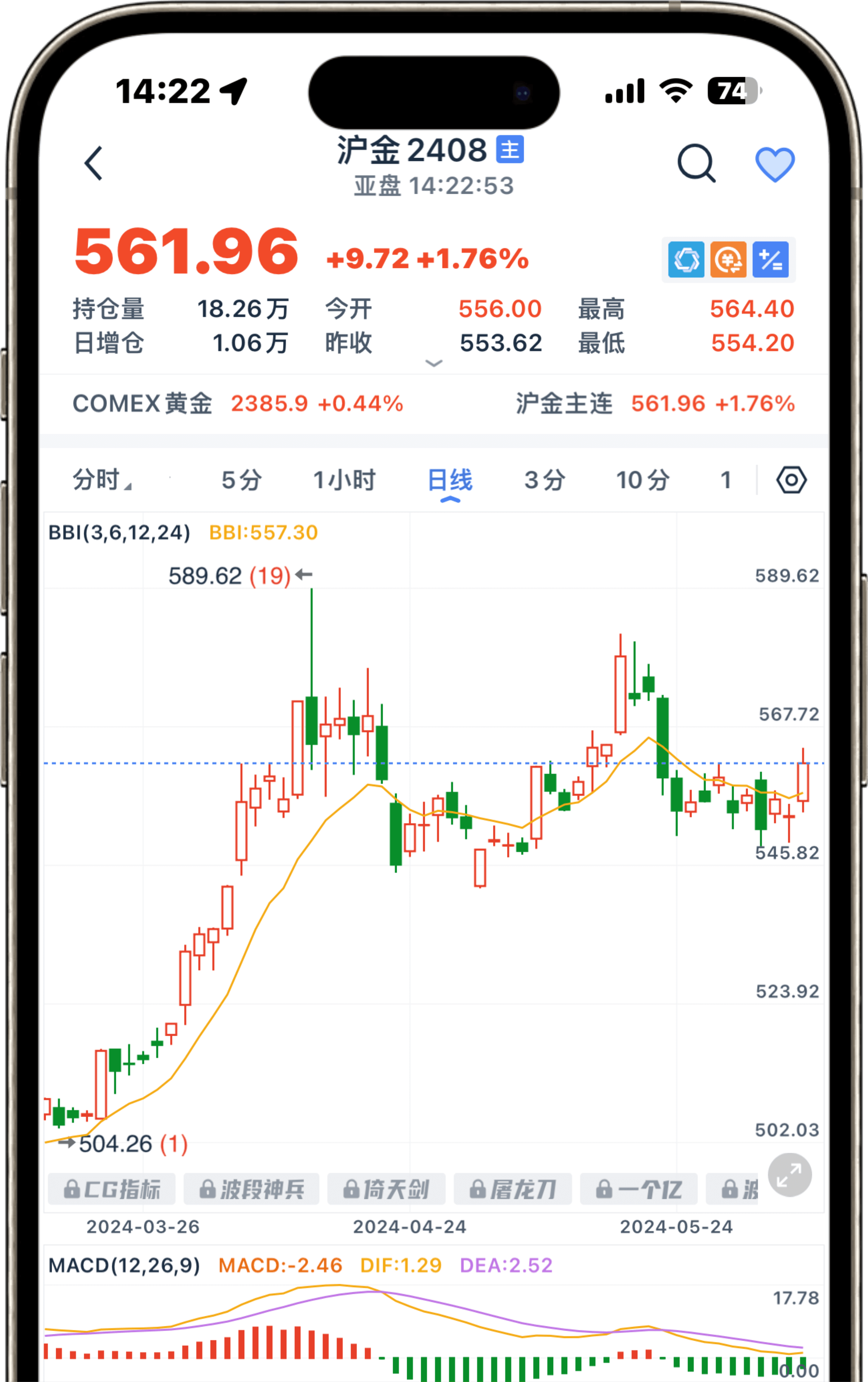The image size is (868, 1382).
Task: Open the COMEX黄金 quote
Action: click(x=238, y=403)
